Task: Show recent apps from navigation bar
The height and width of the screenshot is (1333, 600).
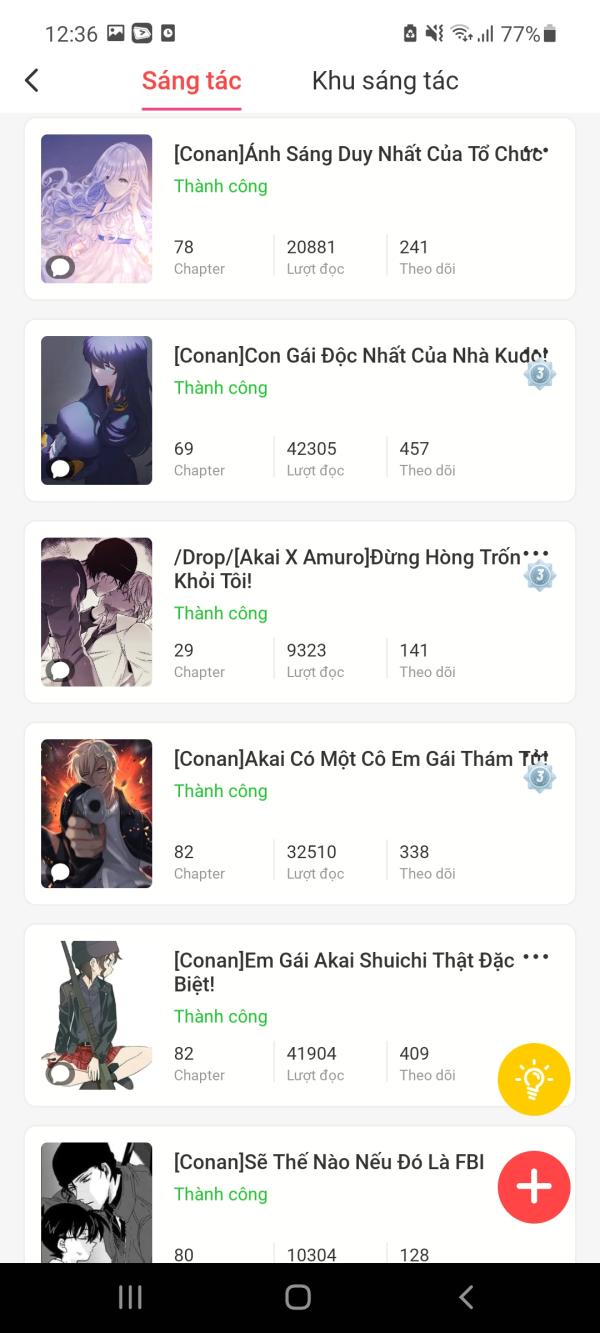Action: click(130, 1297)
